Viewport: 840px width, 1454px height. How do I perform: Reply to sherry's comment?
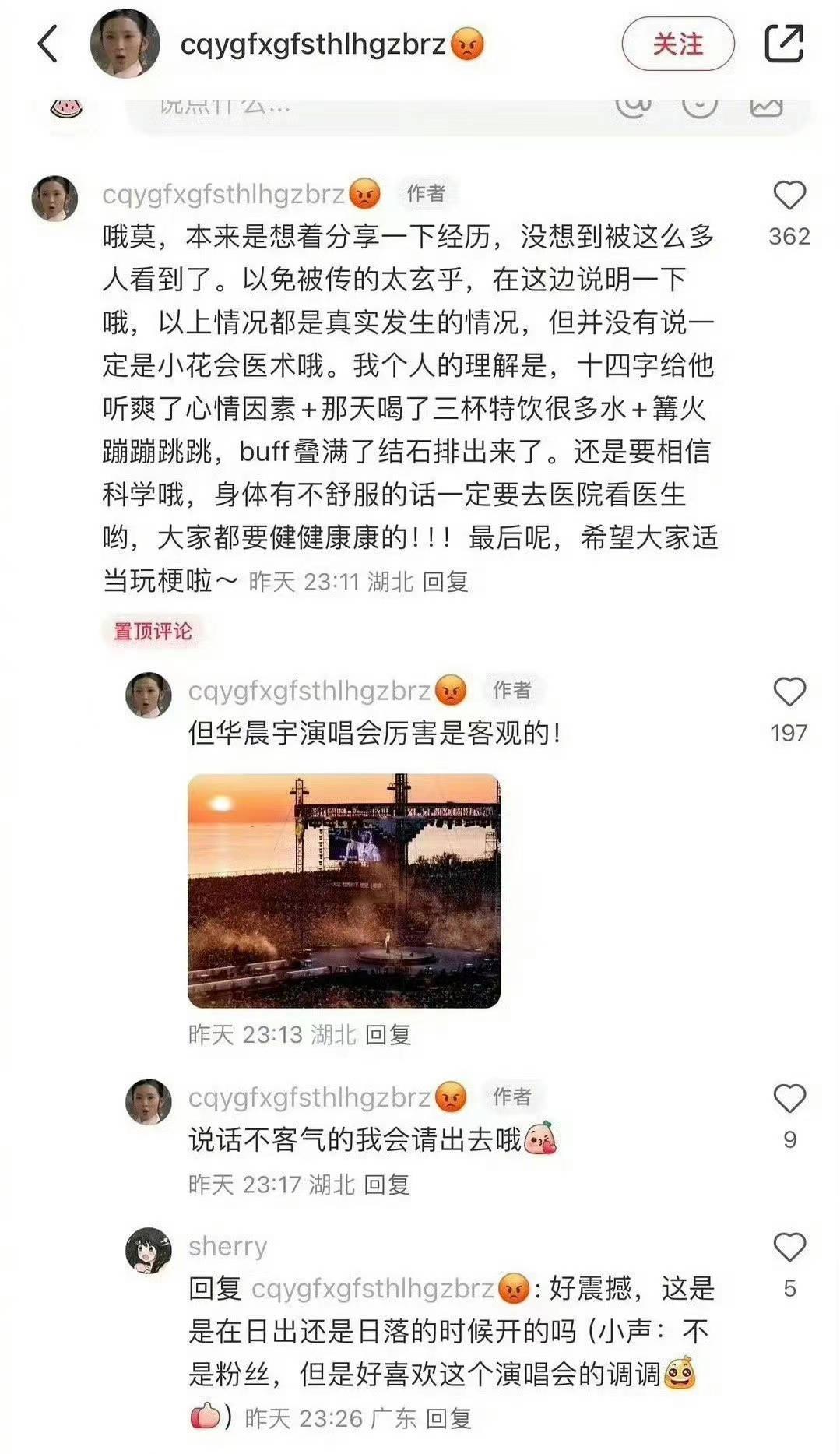coord(448,1418)
